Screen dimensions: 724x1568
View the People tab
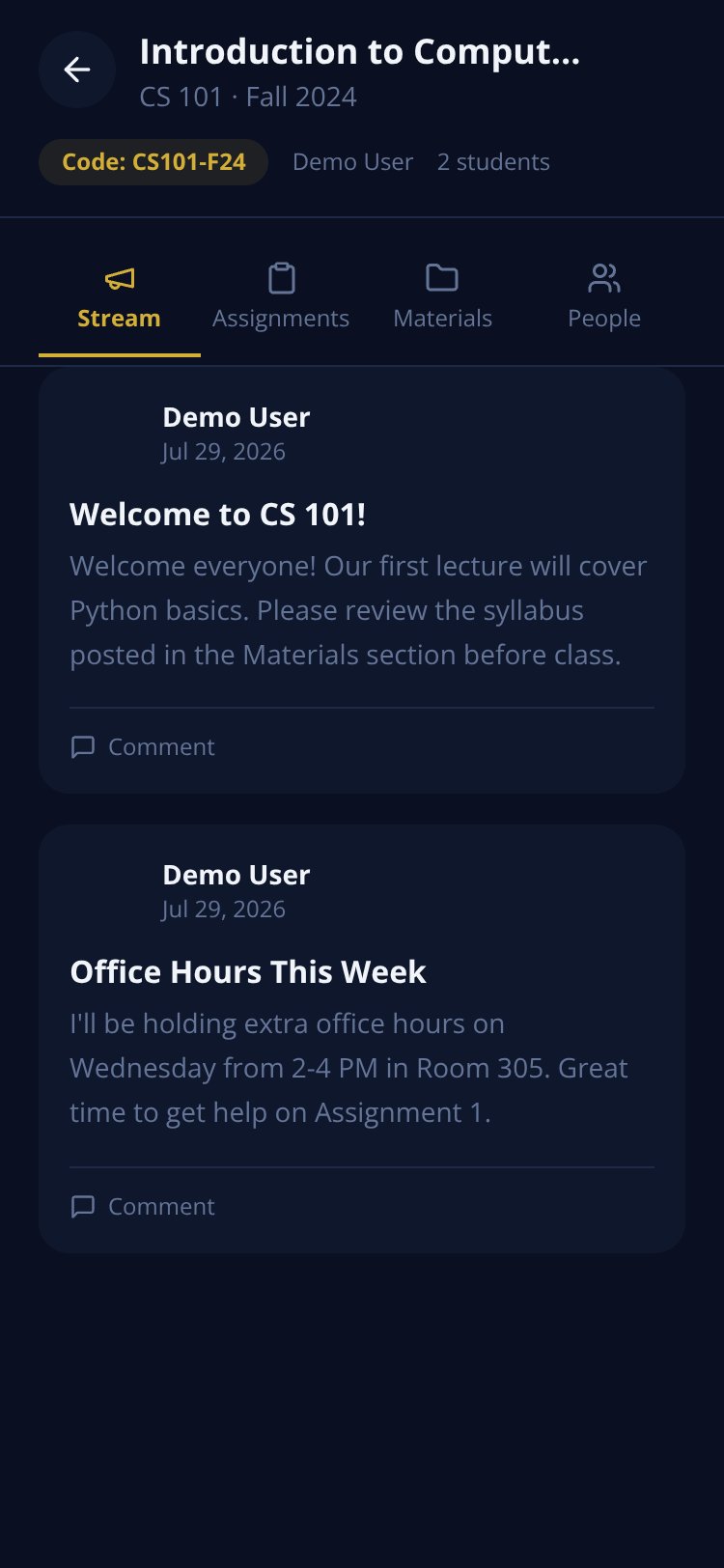[604, 297]
